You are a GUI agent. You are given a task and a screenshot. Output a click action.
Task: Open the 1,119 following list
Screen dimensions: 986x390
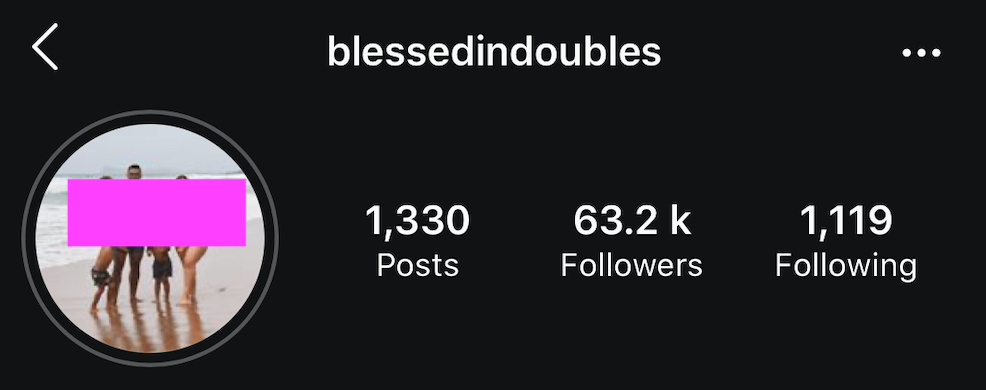pyautogui.click(x=846, y=242)
